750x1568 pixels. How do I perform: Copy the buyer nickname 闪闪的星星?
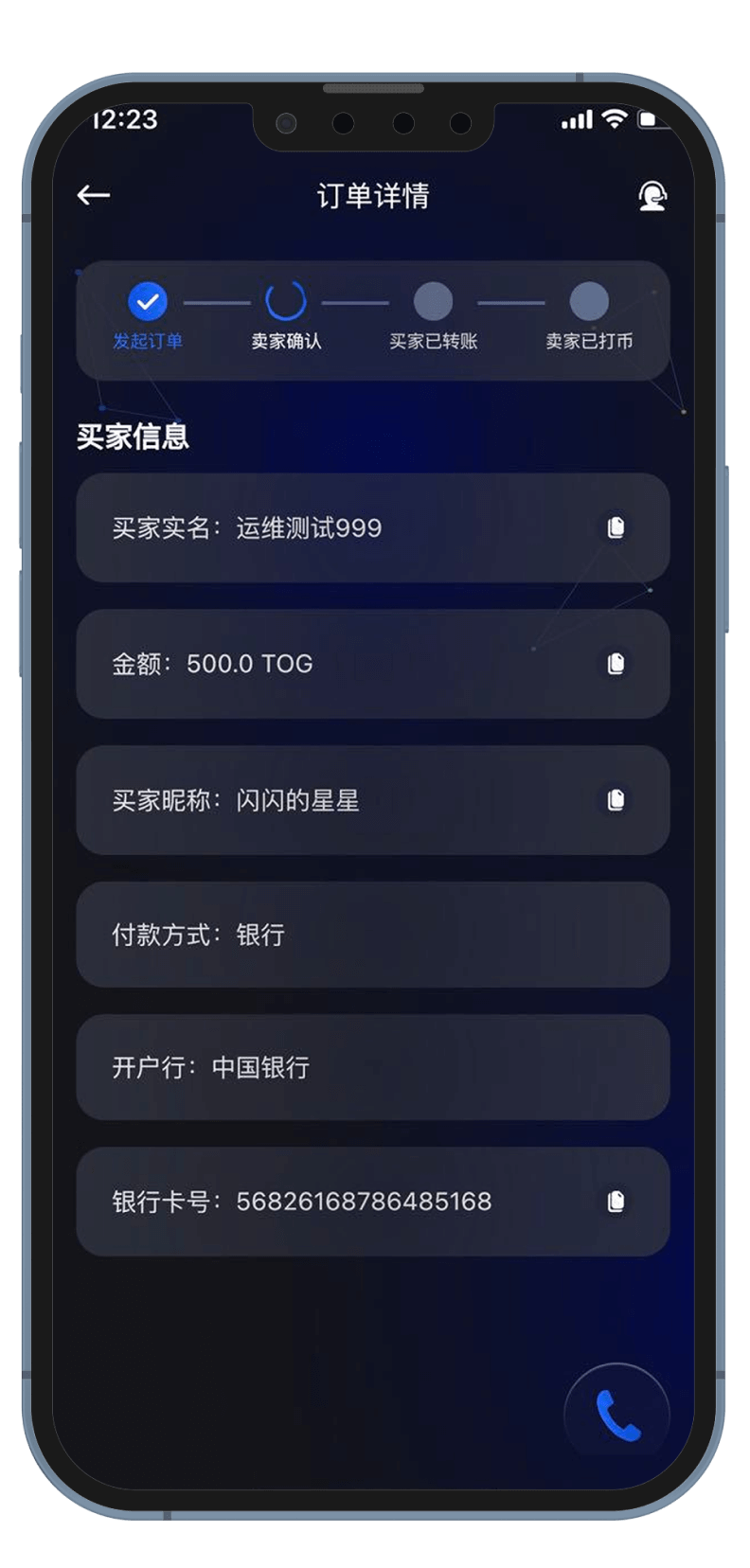(616, 800)
